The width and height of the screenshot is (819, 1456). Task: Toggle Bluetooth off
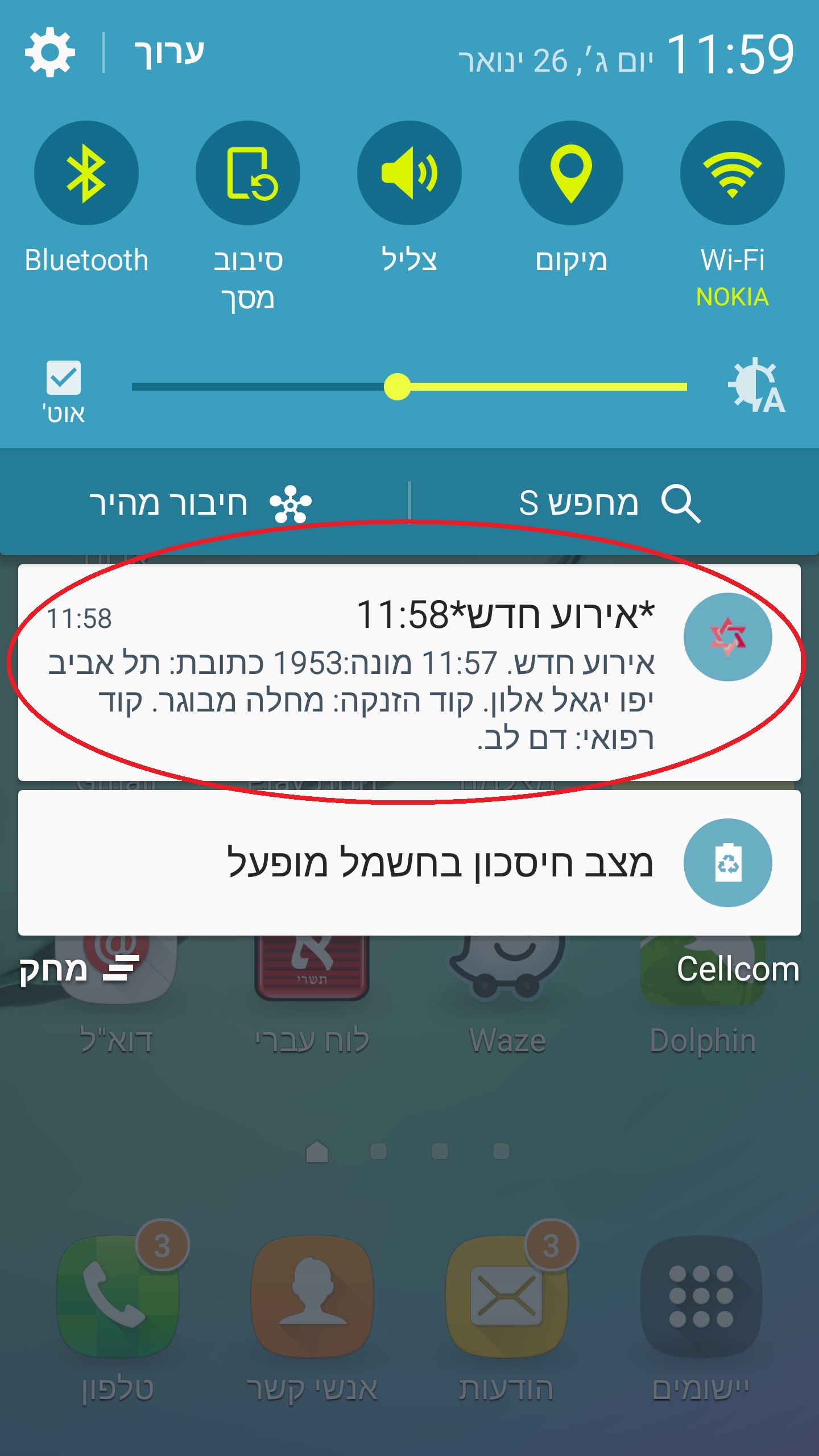(x=86, y=173)
